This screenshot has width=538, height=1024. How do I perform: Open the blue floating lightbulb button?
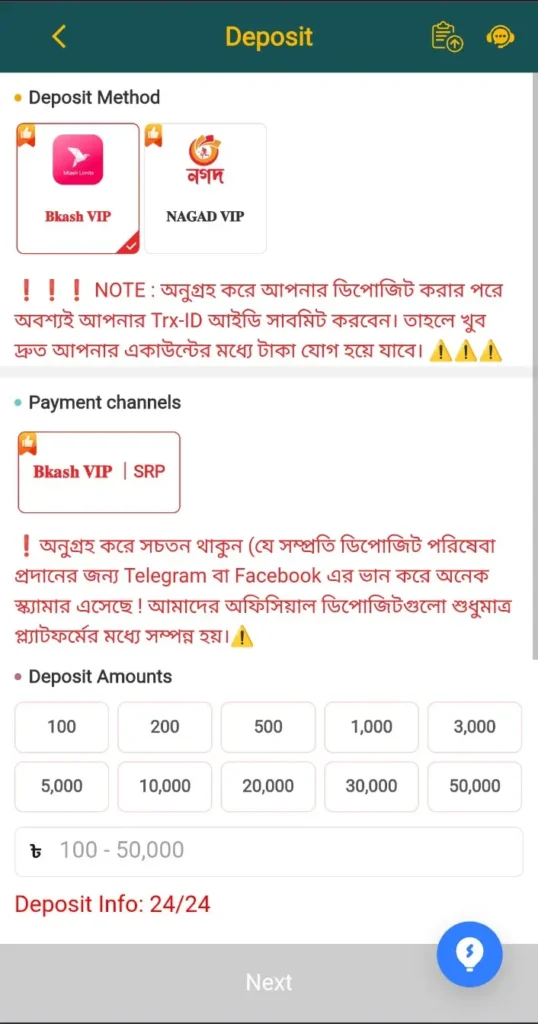point(469,954)
